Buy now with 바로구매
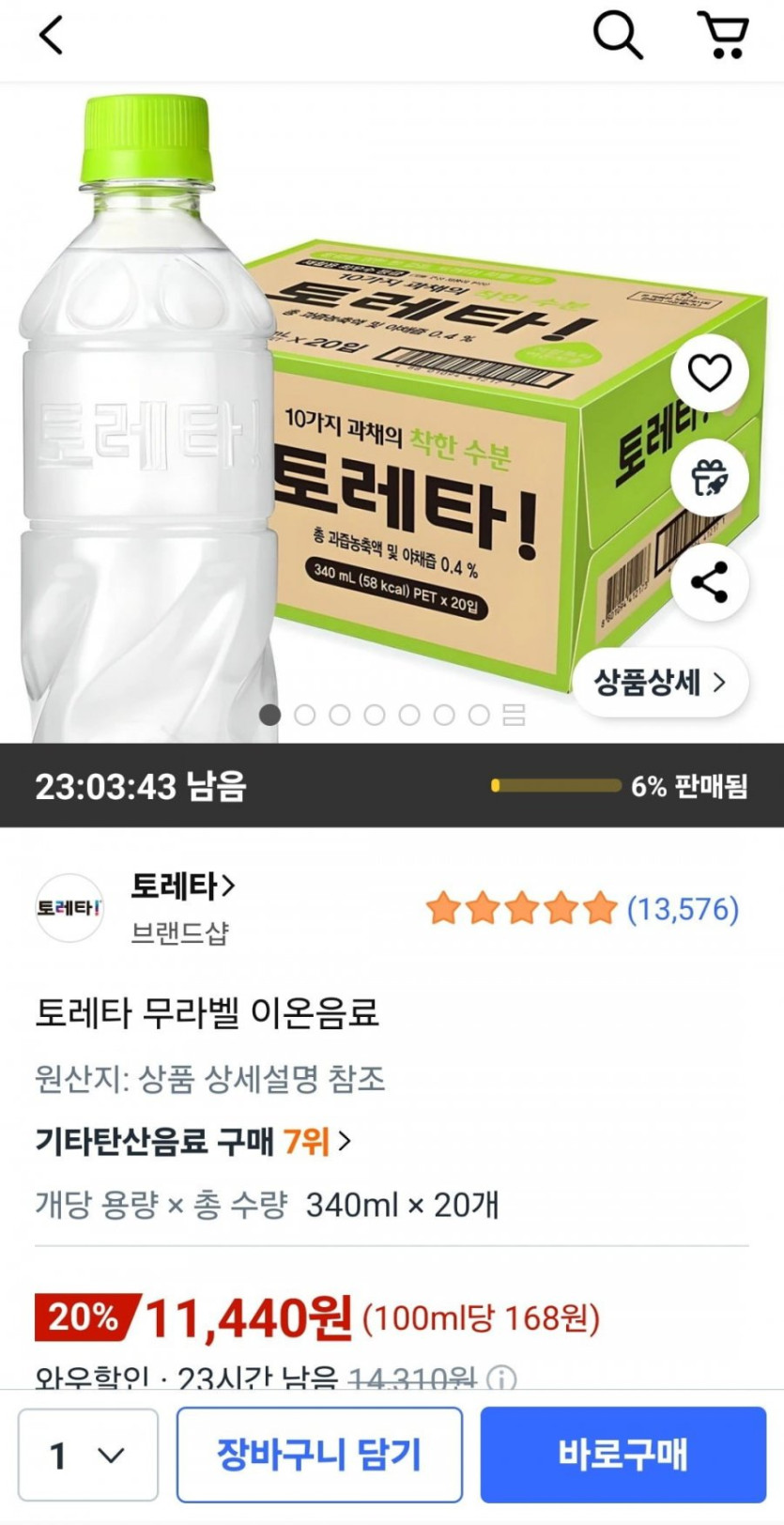The image size is (784, 1525). [623, 1455]
